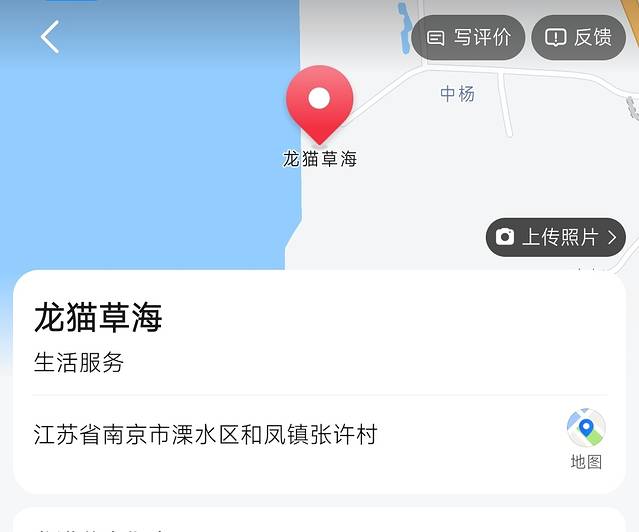Go back using the arrow
The height and width of the screenshot is (532, 639).
tap(50, 37)
